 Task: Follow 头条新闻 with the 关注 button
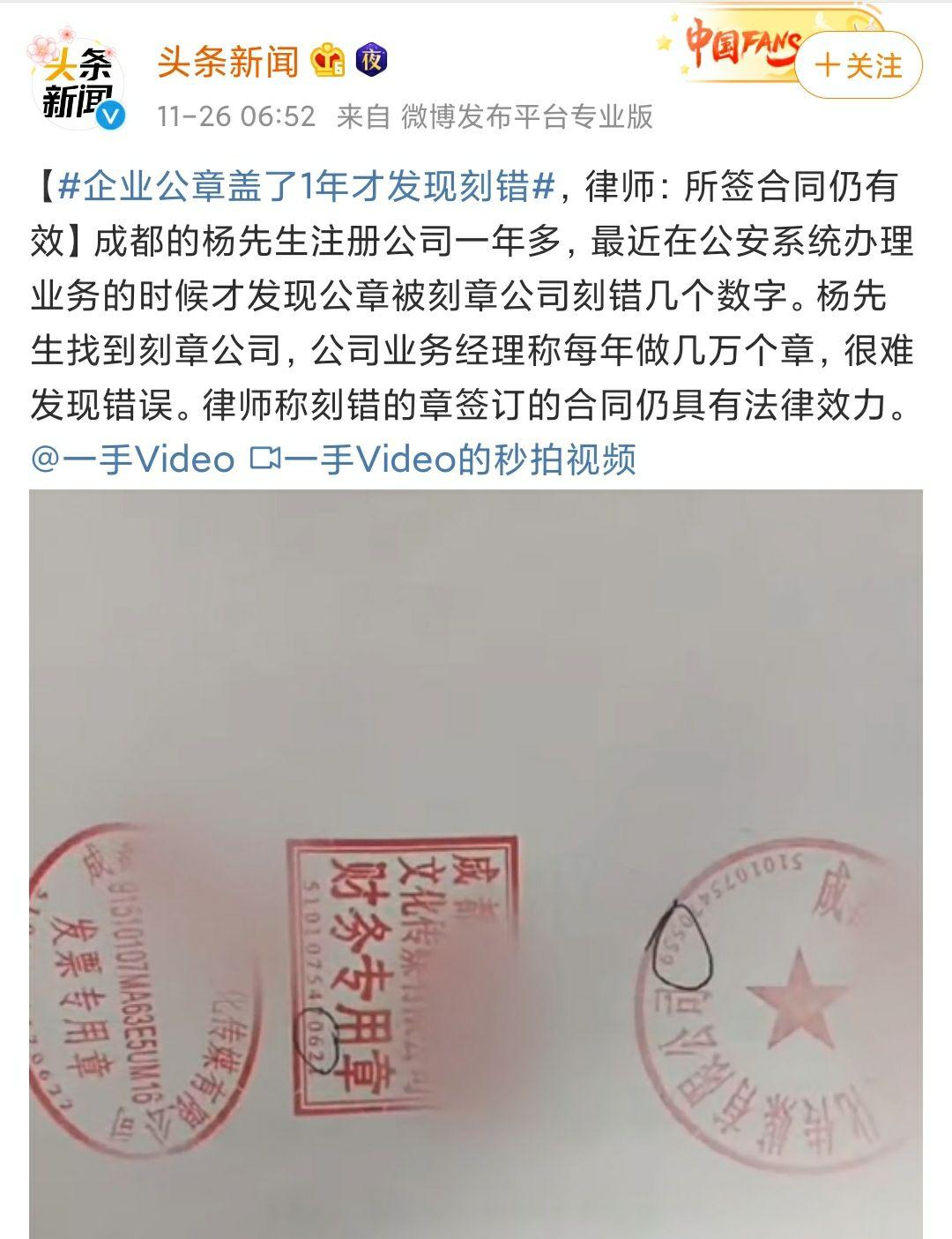(x=859, y=65)
